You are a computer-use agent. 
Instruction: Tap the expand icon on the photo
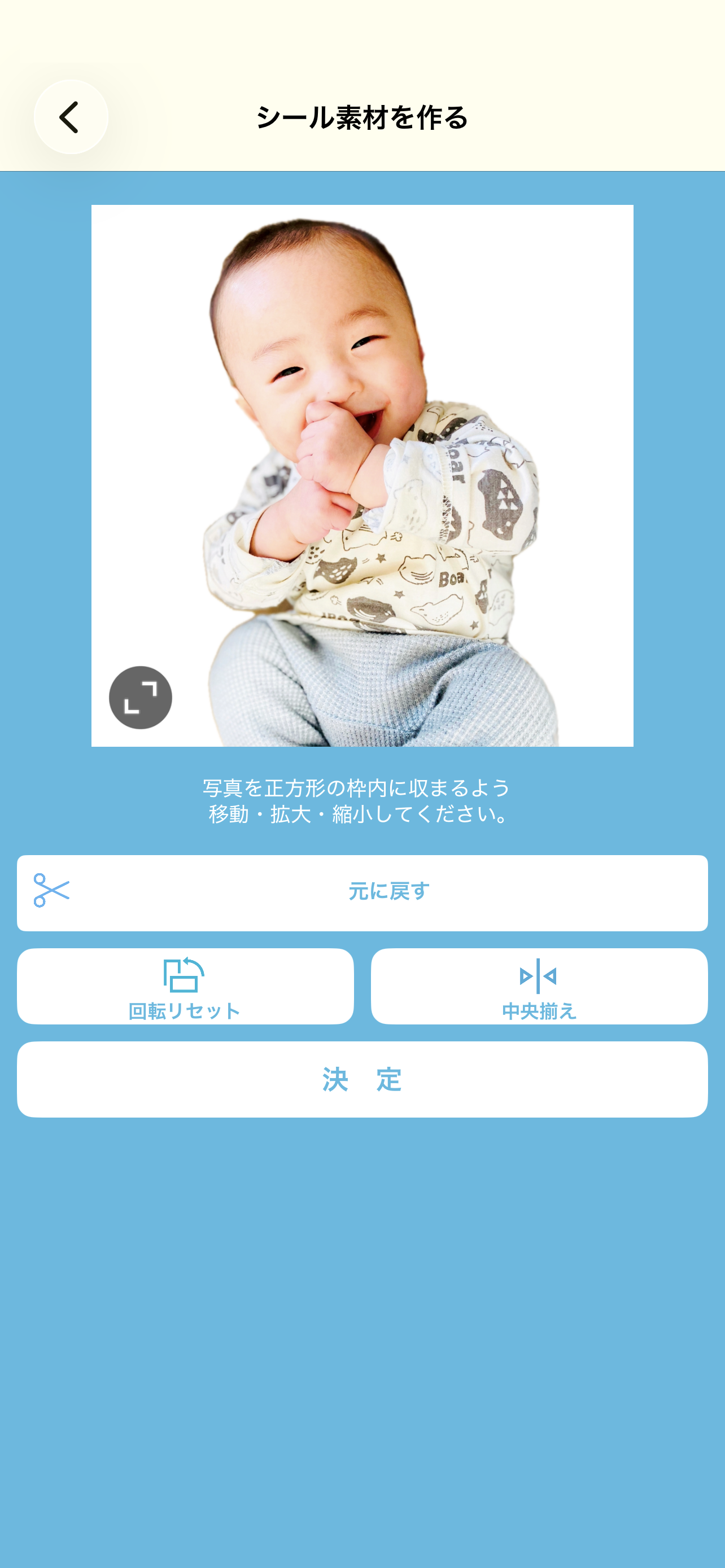click(x=140, y=697)
